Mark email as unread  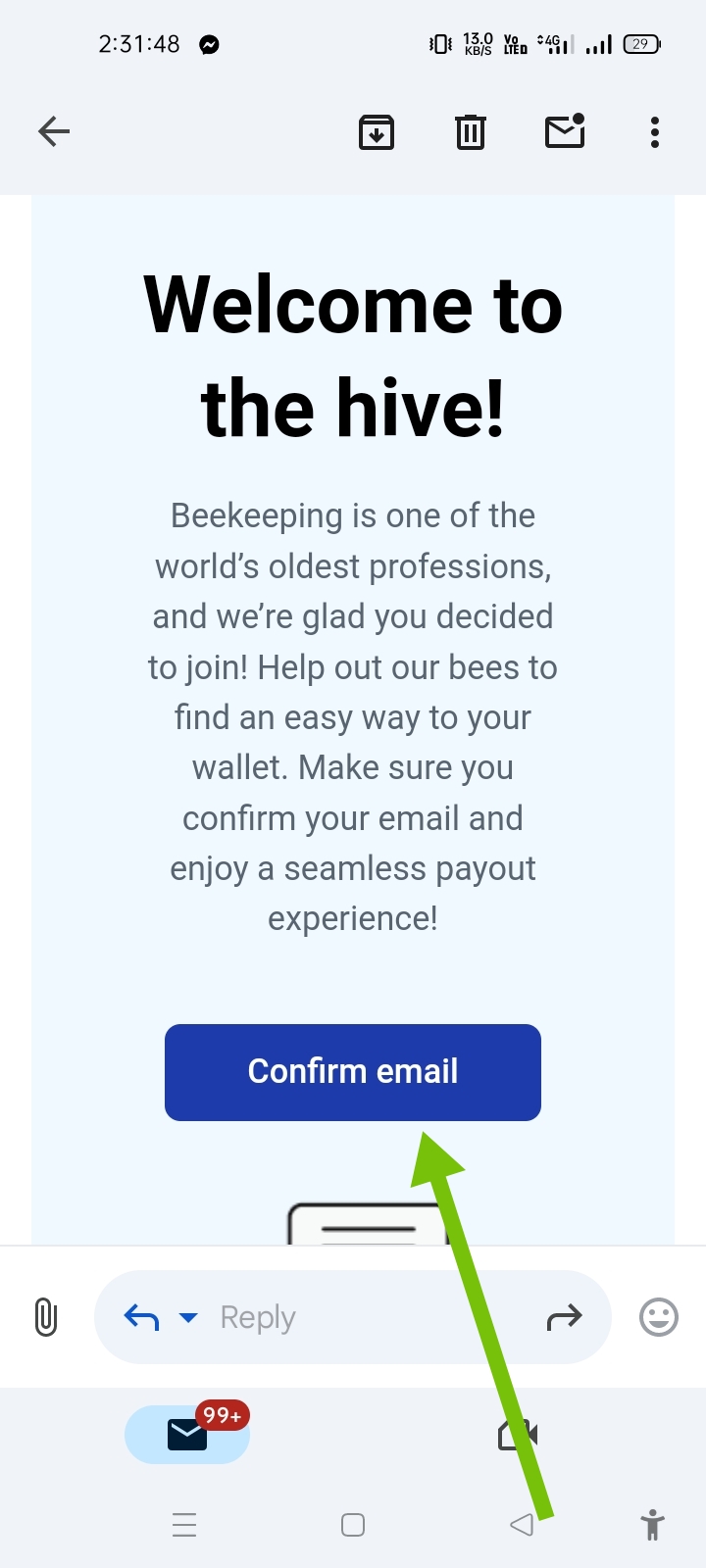pos(565,131)
